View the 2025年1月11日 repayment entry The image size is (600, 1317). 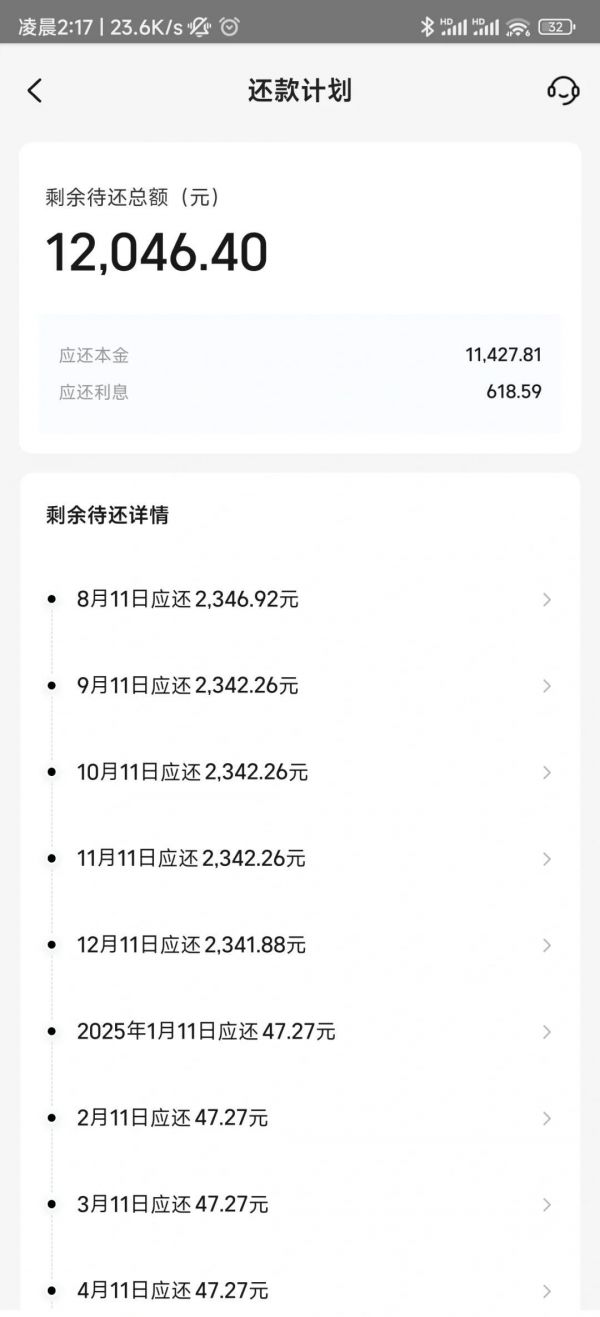(x=300, y=1032)
